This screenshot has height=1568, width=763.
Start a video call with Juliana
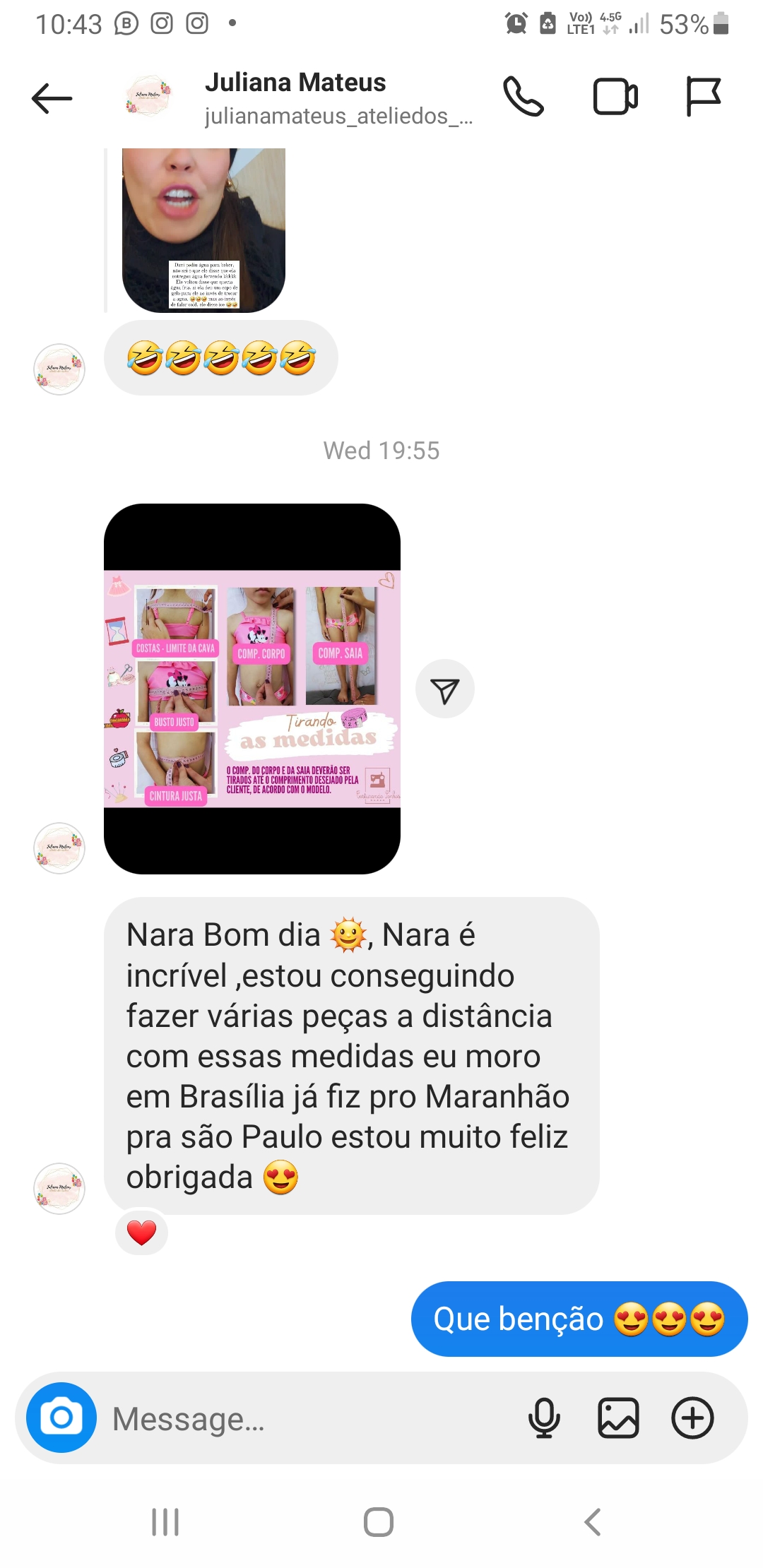(615, 97)
